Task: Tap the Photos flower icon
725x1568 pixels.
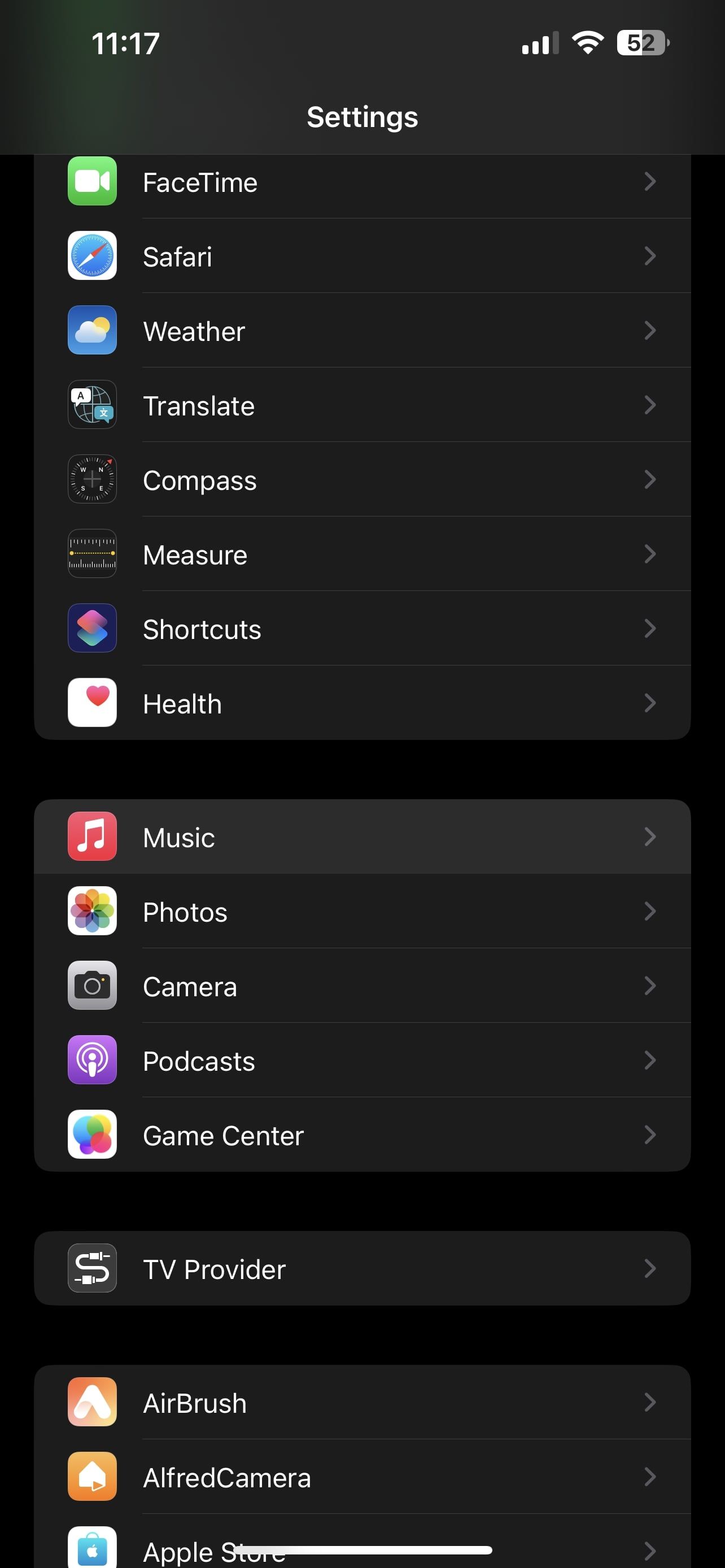Action: tap(92, 911)
